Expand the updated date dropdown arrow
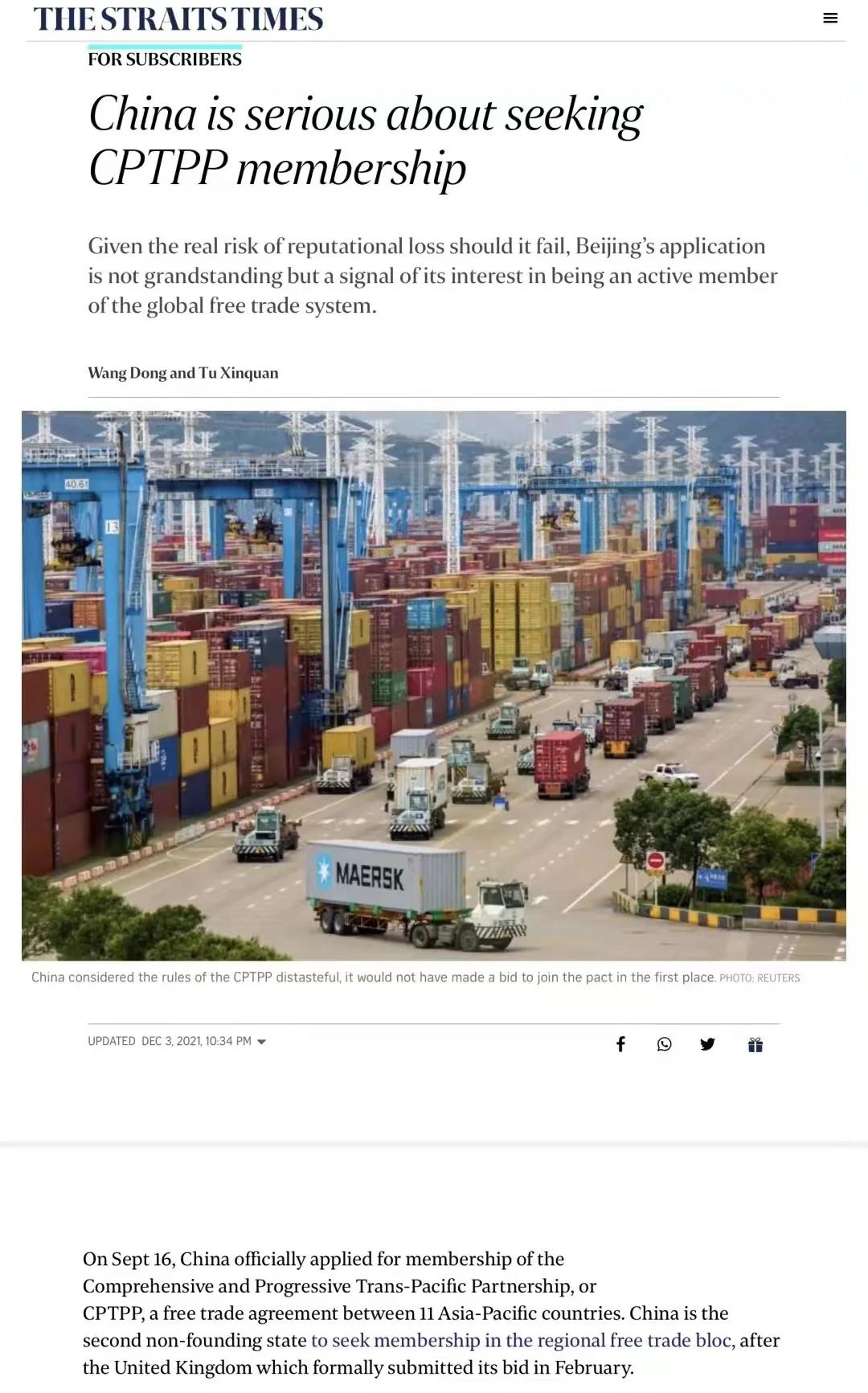The width and height of the screenshot is (868, 1393). (261, 1042)
